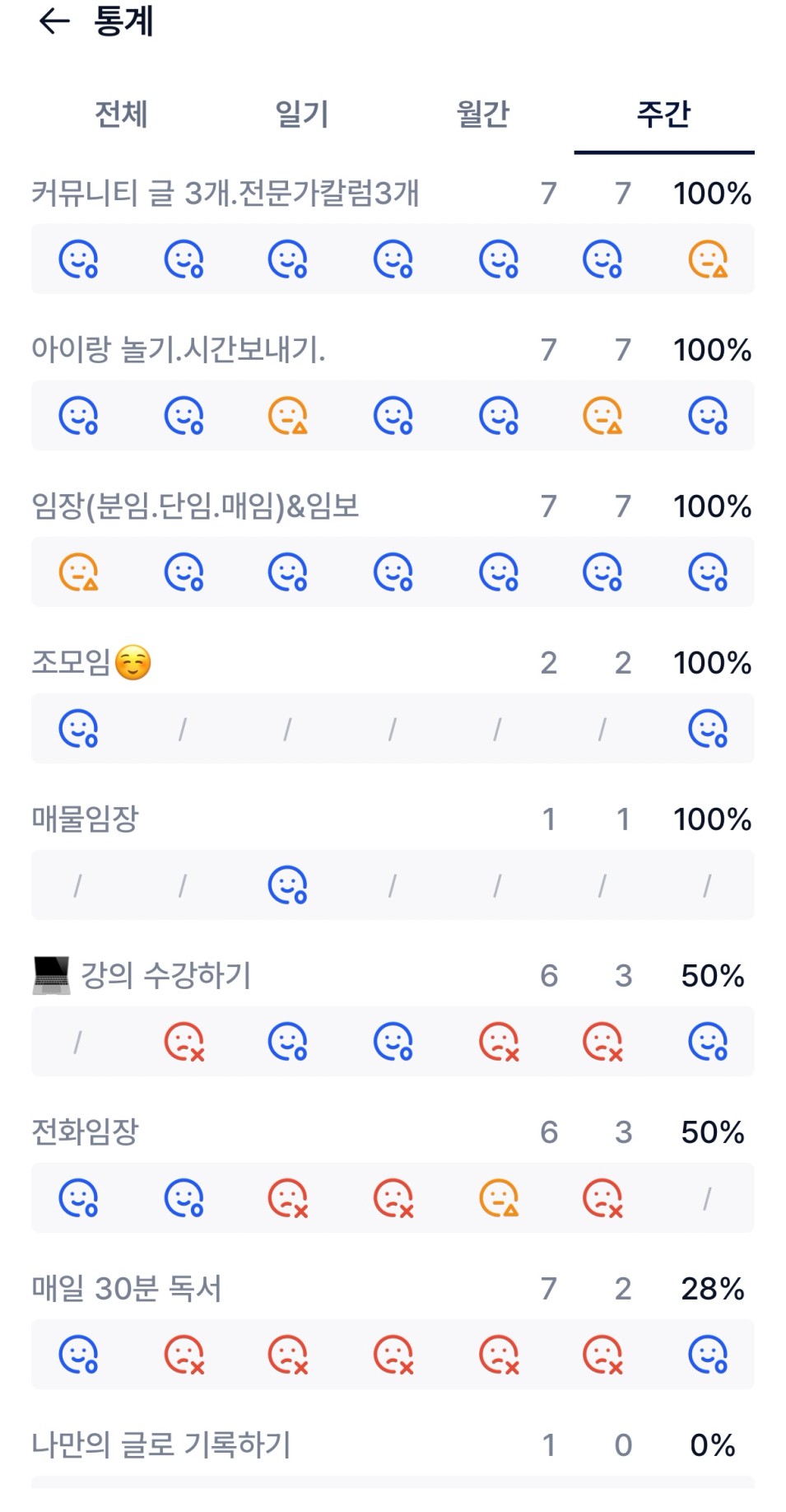Switch to the 전체 tab
Viewport: 786px width, 1512px height.
click(x=121, y=114)
